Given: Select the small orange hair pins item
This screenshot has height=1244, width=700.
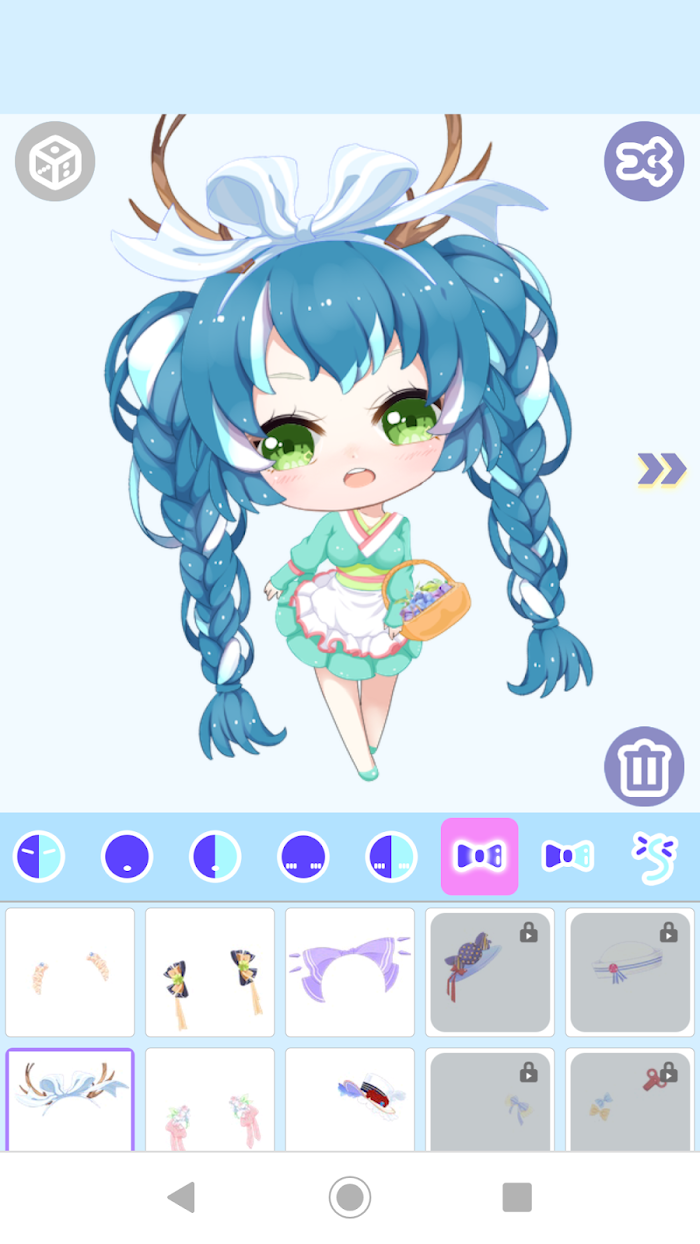Looking at the screenshot, I should 70,972.
